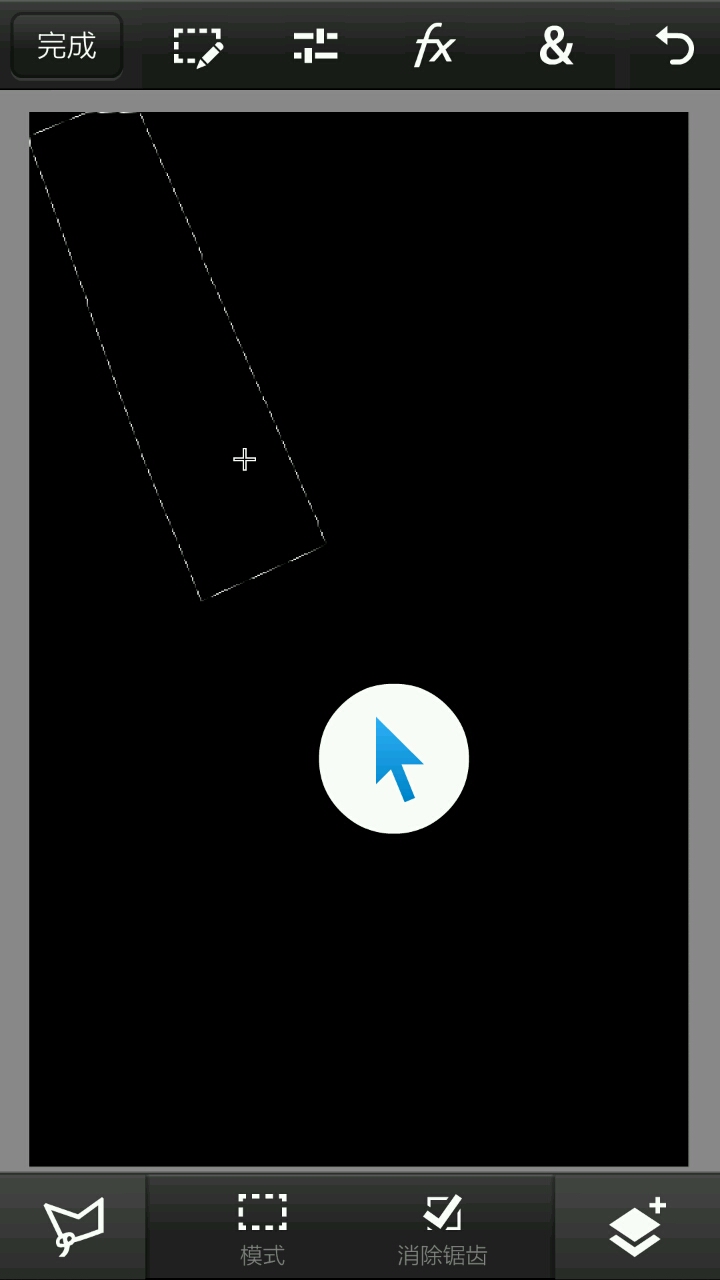Tap the 完成 (Done) button
Screen dimensions: 720x1280
click(x=67, y=46)
